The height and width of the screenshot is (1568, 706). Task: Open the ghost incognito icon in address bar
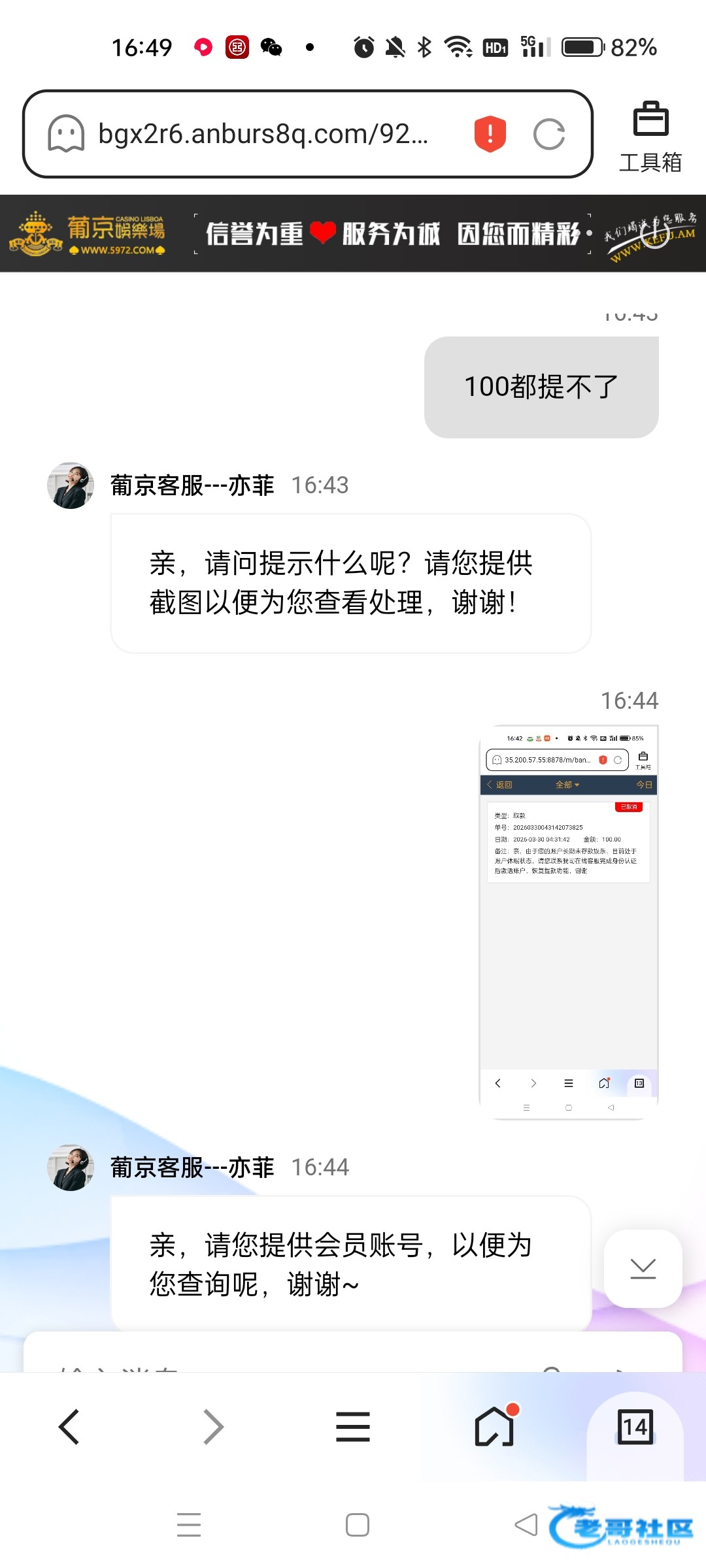pyautogui.click(x=66, y=134)
